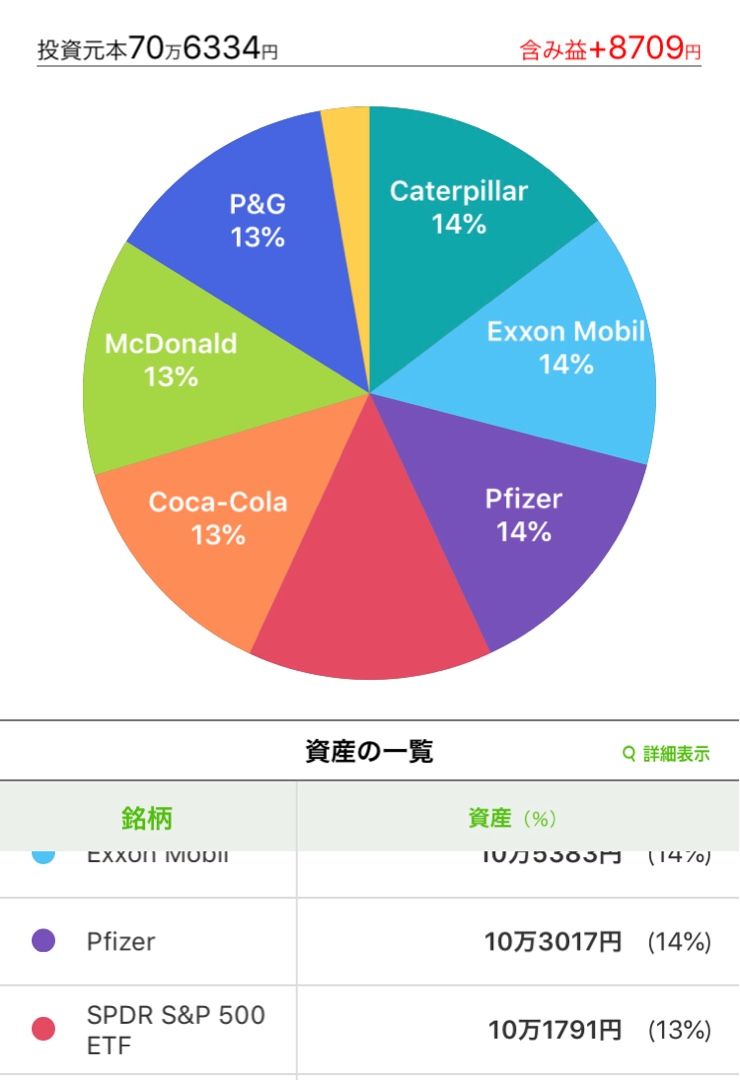Open 詳細表示 for the asset list

click(x=667, y=754)
